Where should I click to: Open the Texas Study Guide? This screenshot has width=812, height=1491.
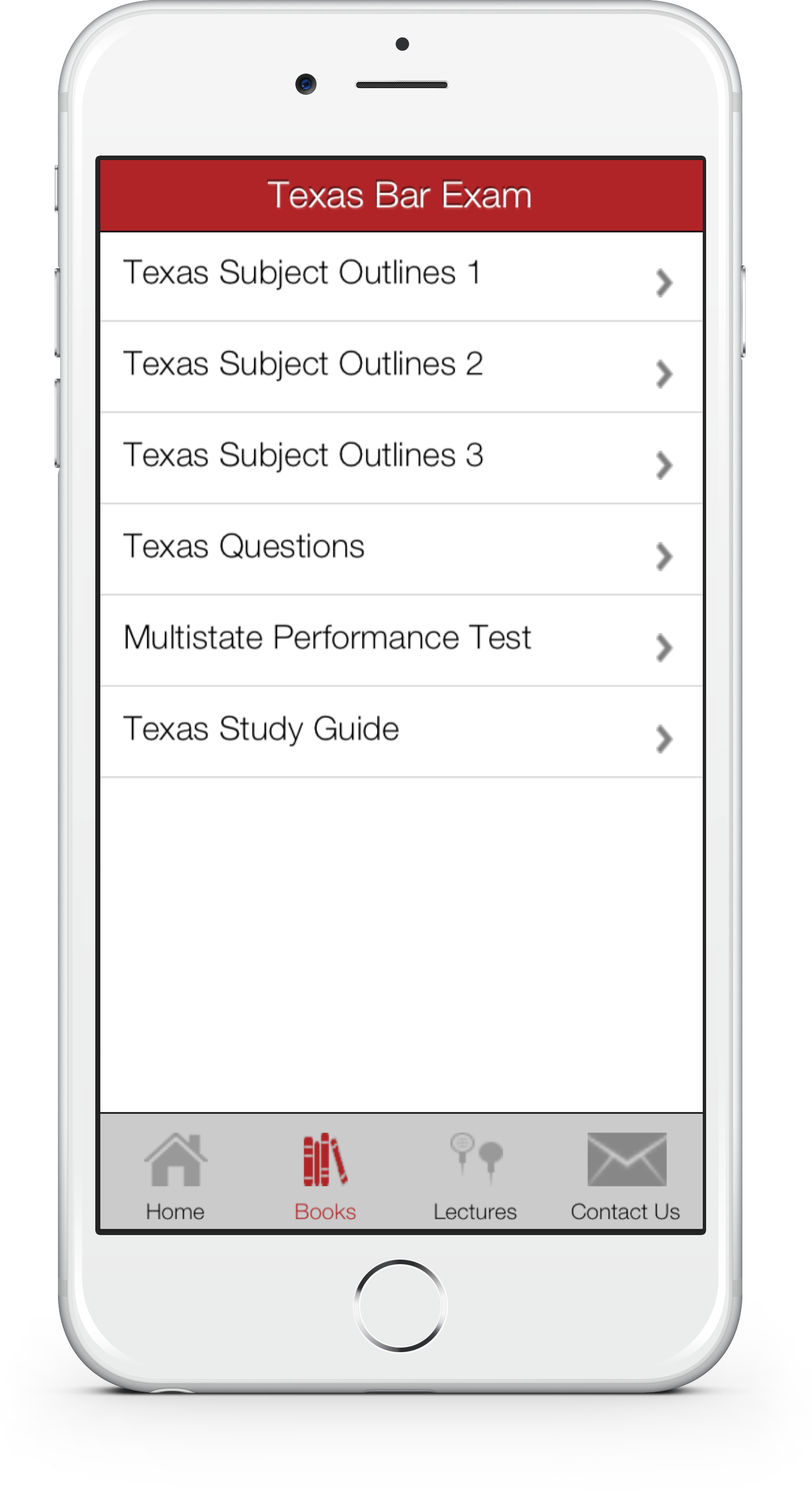401,732
